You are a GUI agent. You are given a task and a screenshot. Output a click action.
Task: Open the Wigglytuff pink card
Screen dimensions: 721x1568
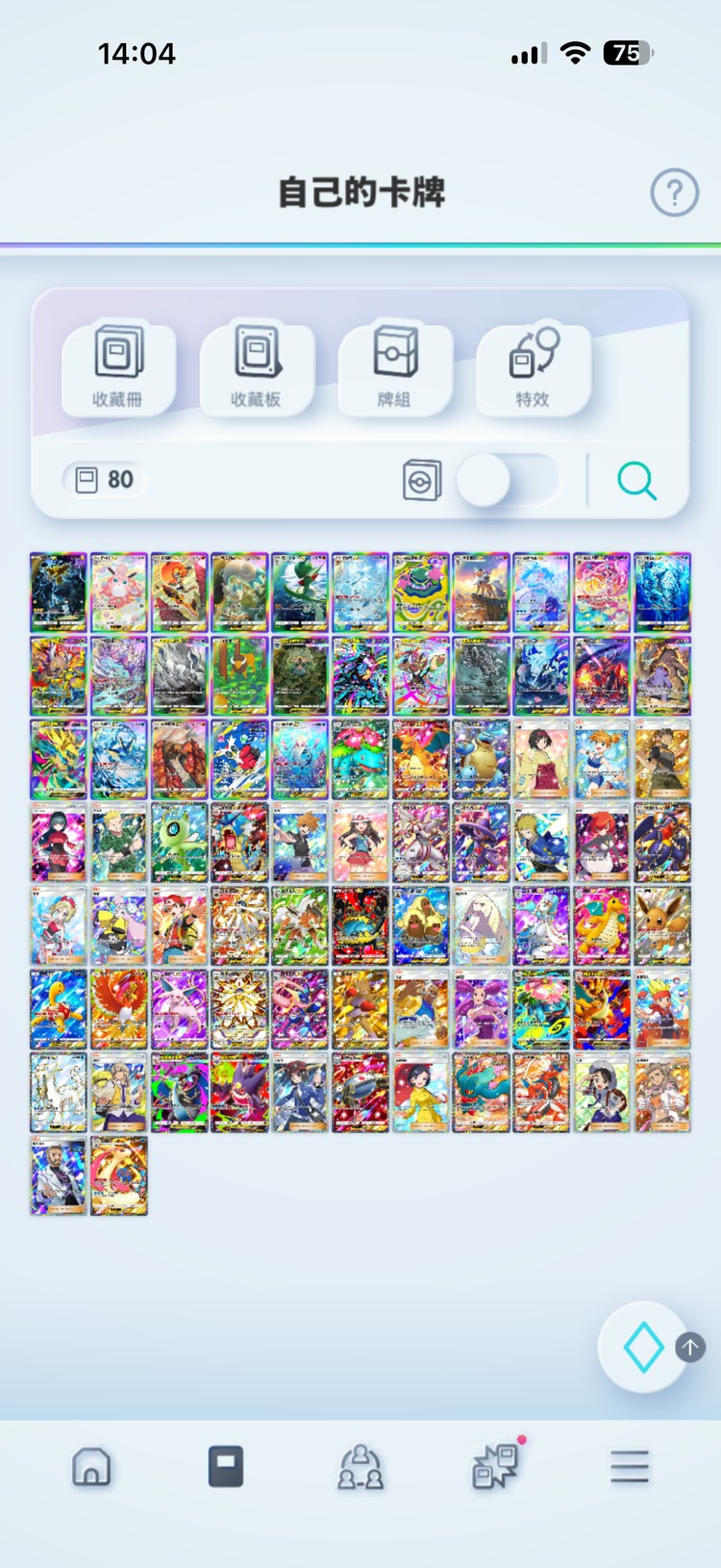click(x=118, y=592)
